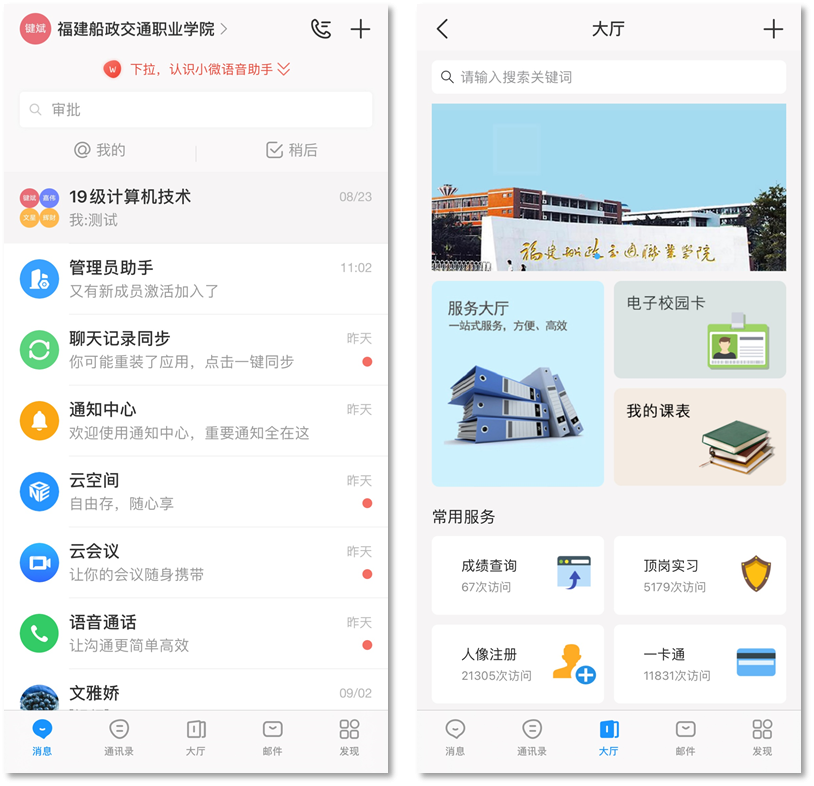Select the @我的 filter
Screen dimensions: 814x786
click(100, 150)
